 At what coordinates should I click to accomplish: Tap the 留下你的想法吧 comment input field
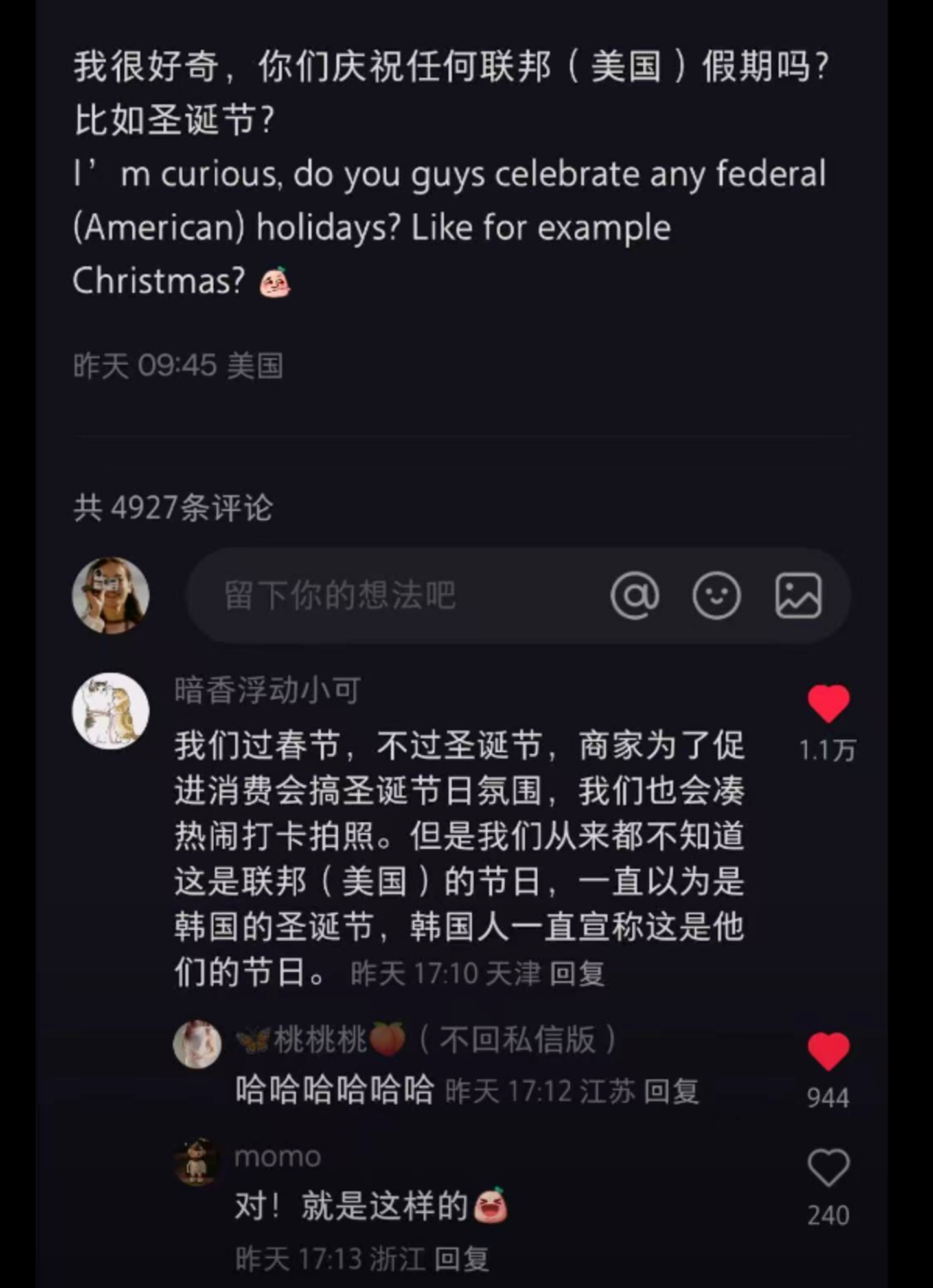click(389, 595)
